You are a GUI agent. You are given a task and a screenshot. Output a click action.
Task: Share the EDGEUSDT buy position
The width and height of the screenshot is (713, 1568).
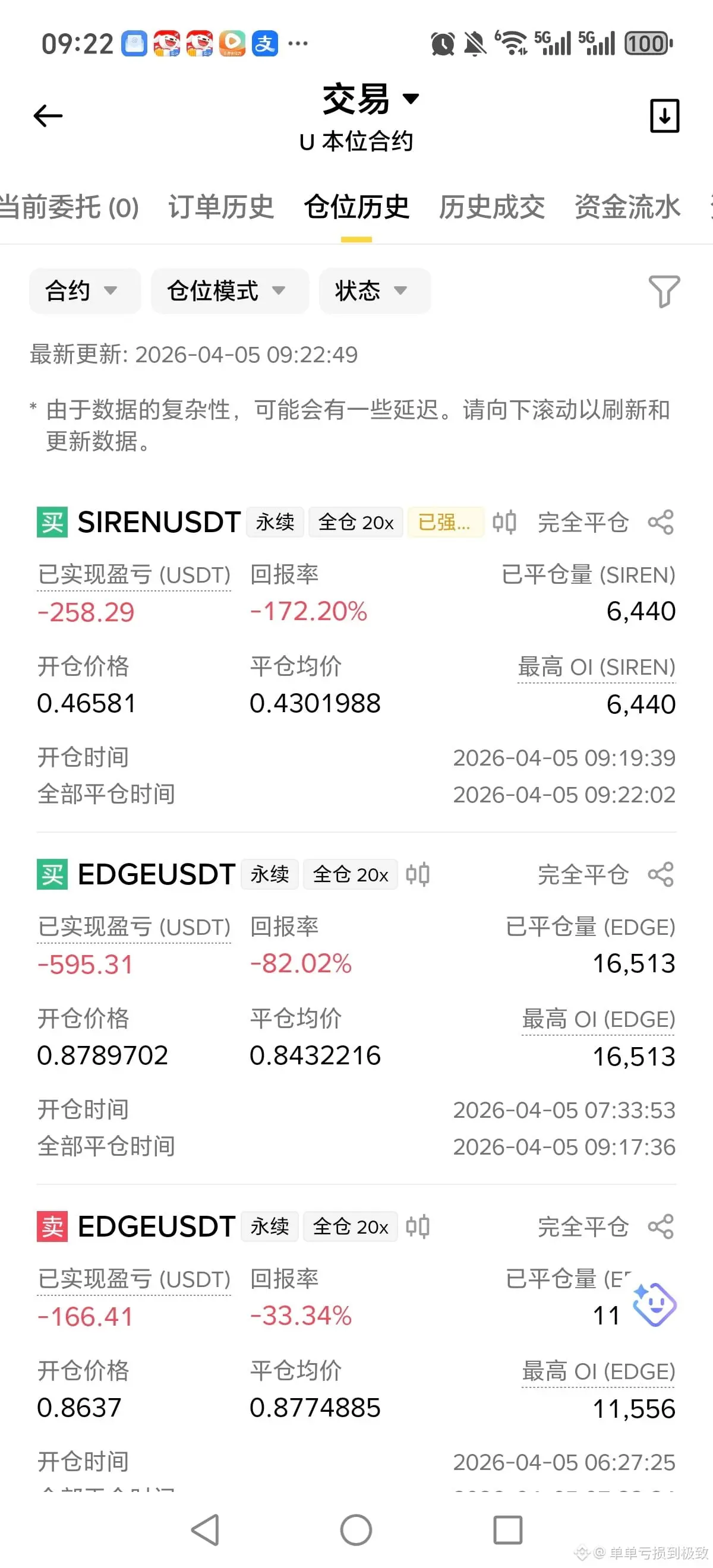661,875
